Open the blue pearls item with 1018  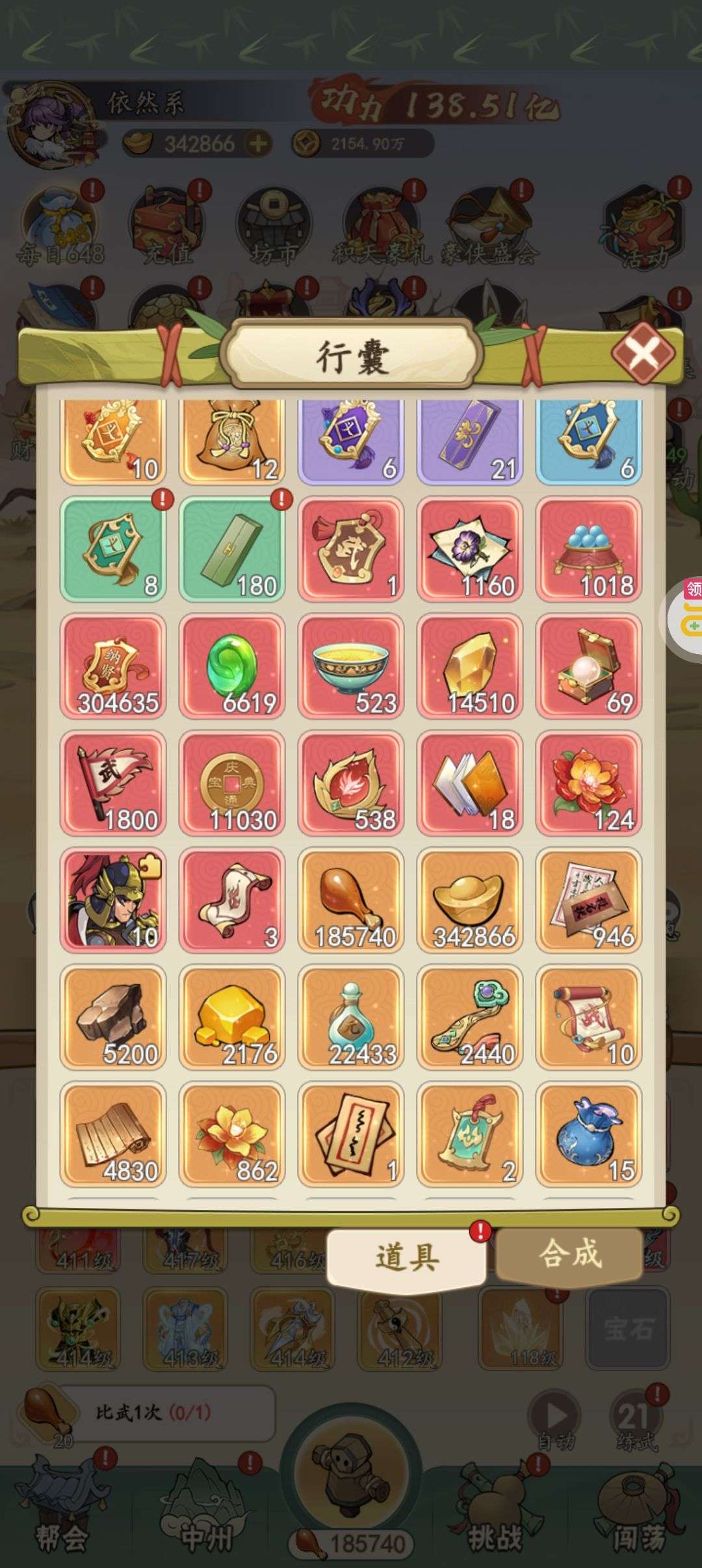589,549
